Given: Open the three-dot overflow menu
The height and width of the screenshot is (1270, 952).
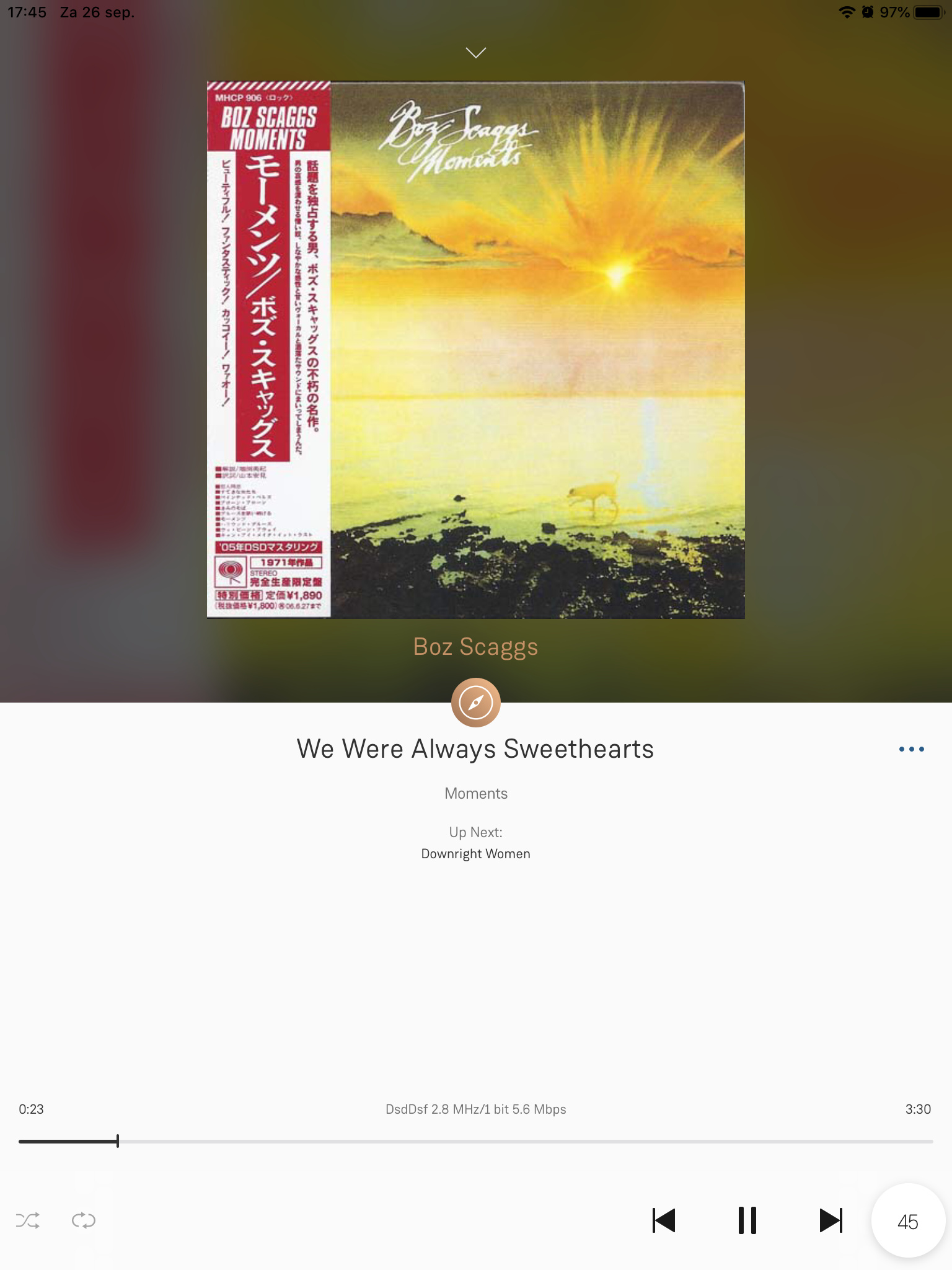Looking at the screenshot, I should coord(911,749).
